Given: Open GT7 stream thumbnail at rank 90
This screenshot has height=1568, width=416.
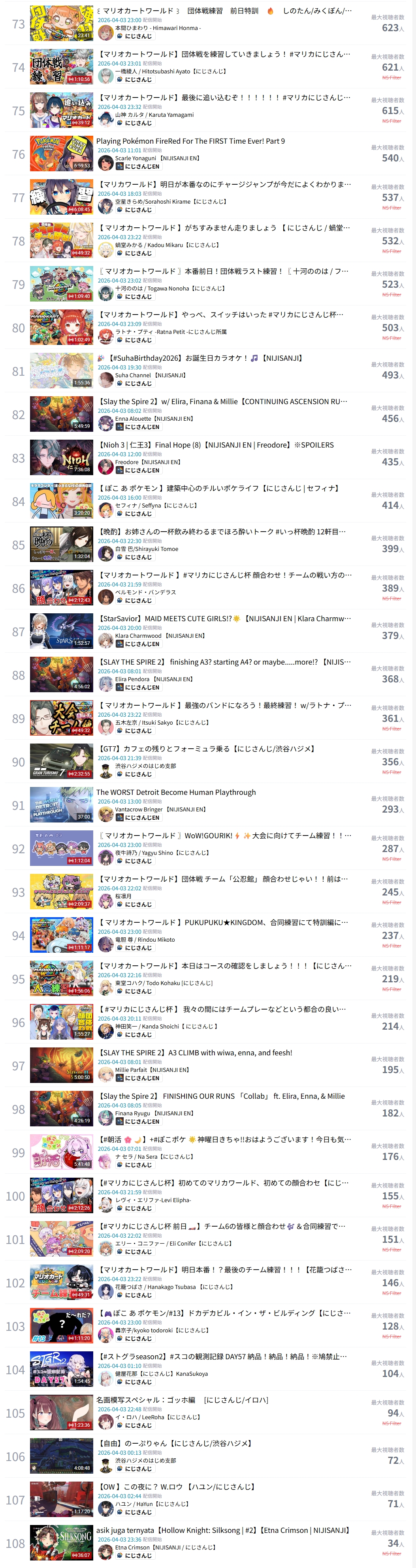Looking at the screenshot, I should pos(62,761).
